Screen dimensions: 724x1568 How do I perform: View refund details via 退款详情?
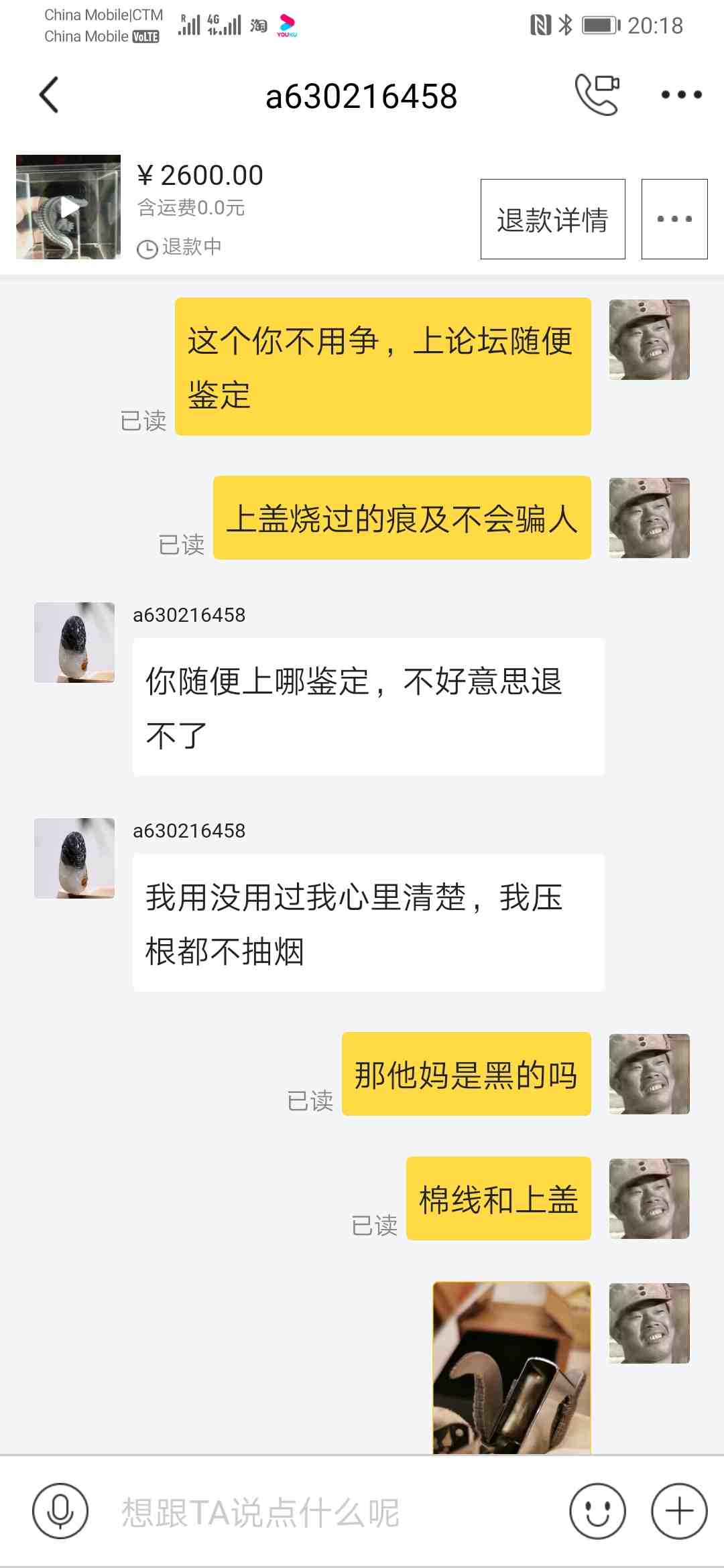click(x=552, y=219)
